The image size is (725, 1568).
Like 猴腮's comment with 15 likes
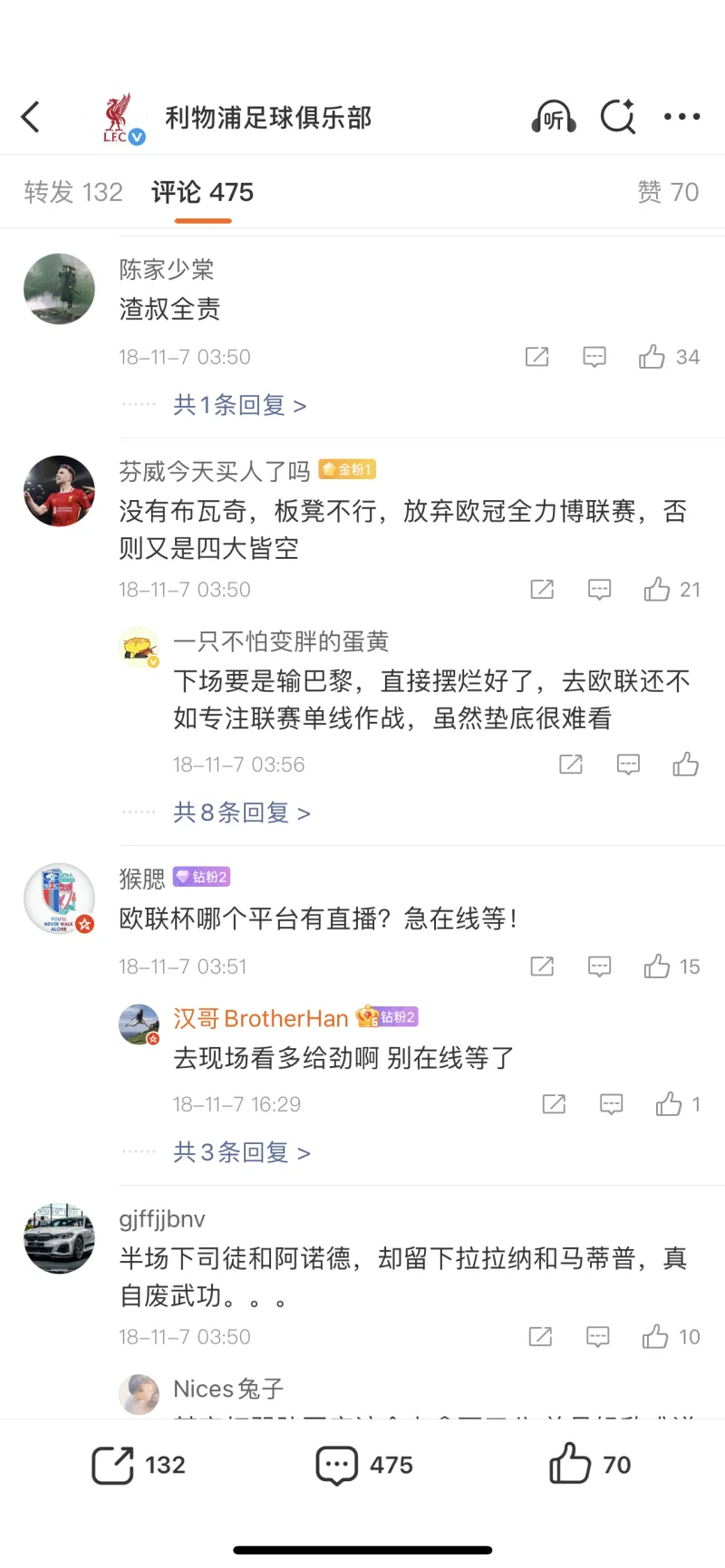(657, 967)
